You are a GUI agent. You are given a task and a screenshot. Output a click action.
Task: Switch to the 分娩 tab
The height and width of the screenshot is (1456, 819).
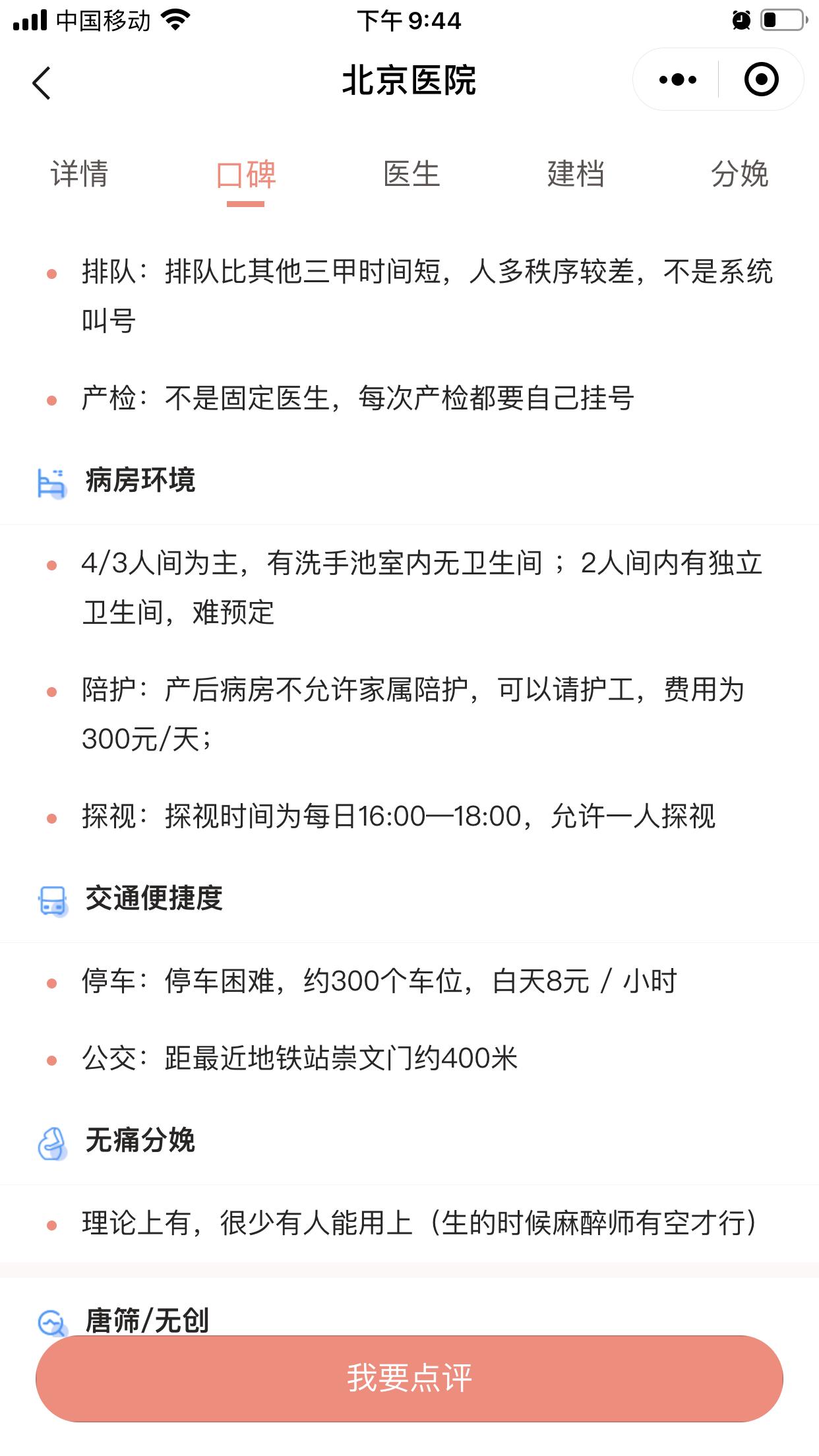point(741,175)
